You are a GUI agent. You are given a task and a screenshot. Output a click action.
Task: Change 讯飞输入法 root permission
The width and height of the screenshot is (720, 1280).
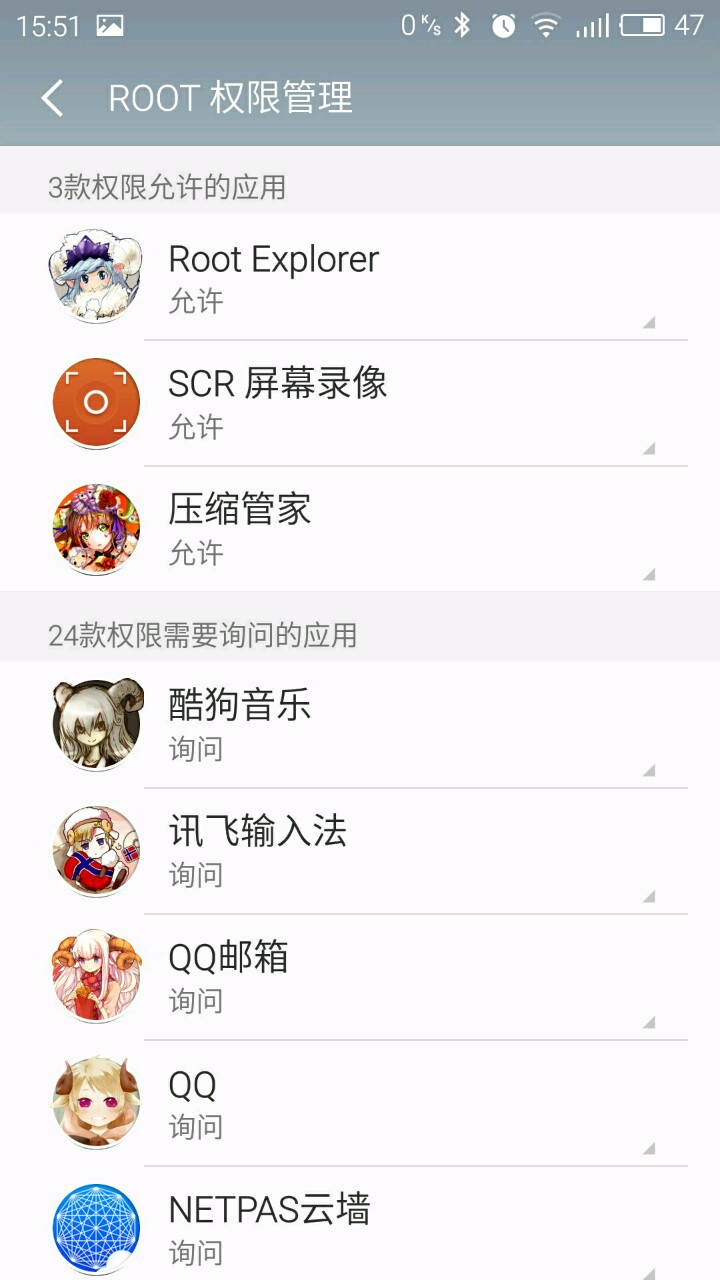pyautogui.click(x=400, y=850)
